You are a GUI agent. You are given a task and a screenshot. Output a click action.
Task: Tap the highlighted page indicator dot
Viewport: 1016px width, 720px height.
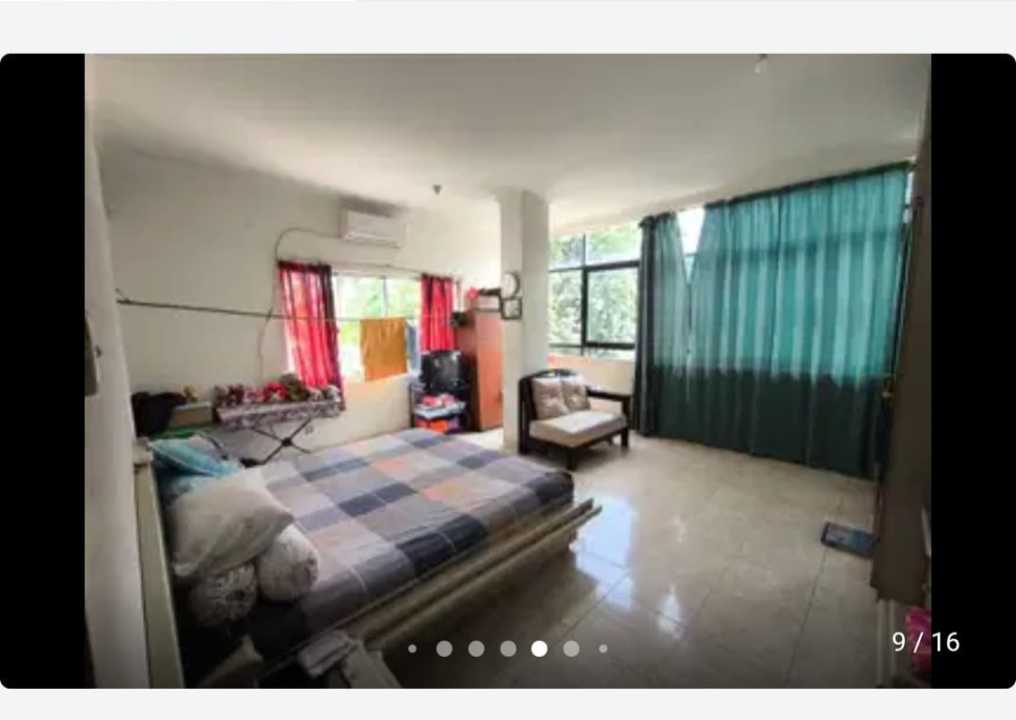point(539,649)
